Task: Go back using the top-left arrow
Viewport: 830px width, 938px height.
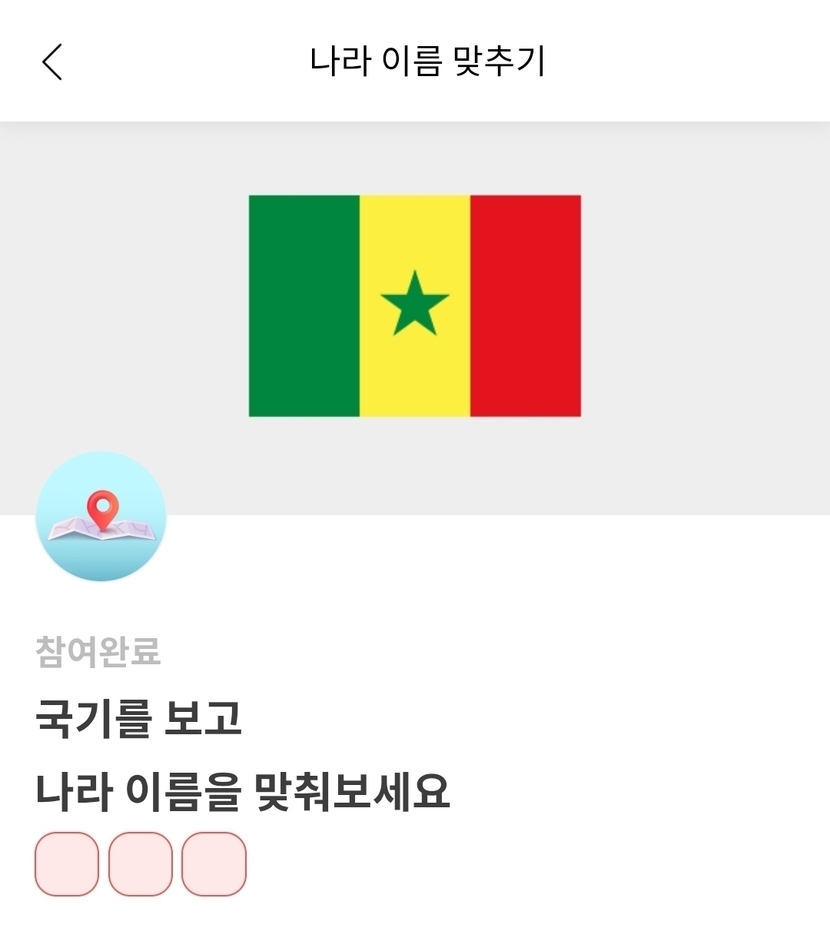Action: (53, 62)
